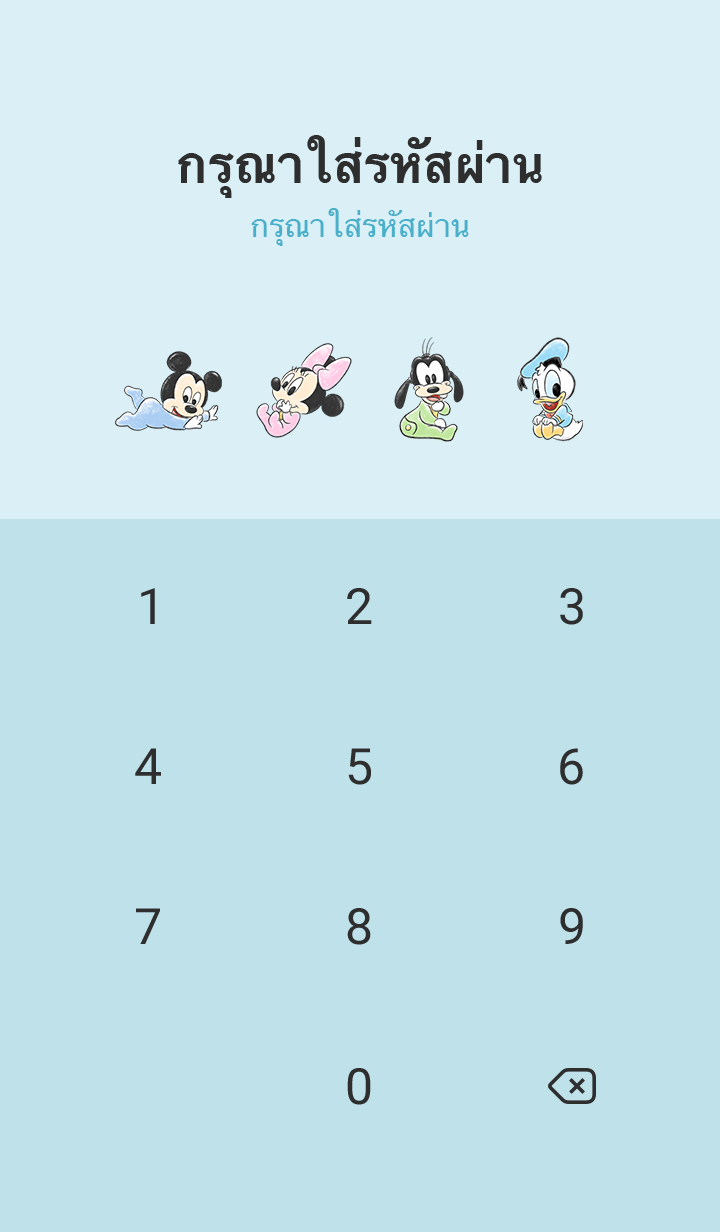This screenshot has width=720, height=1232.
Task: Enter the number 3
Action: point(571,607)
